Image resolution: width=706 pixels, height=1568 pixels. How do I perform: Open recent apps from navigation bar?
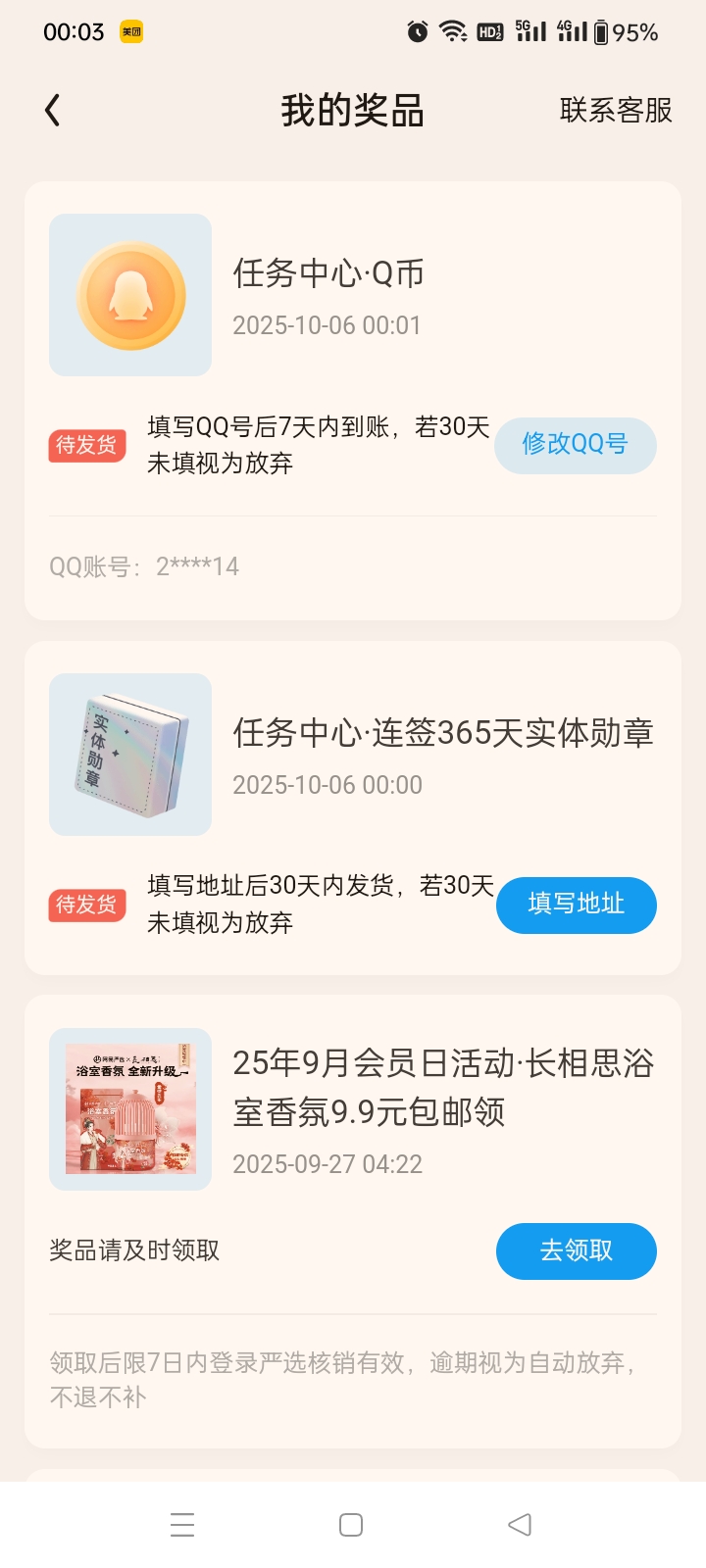click(x=182, y=1525)
